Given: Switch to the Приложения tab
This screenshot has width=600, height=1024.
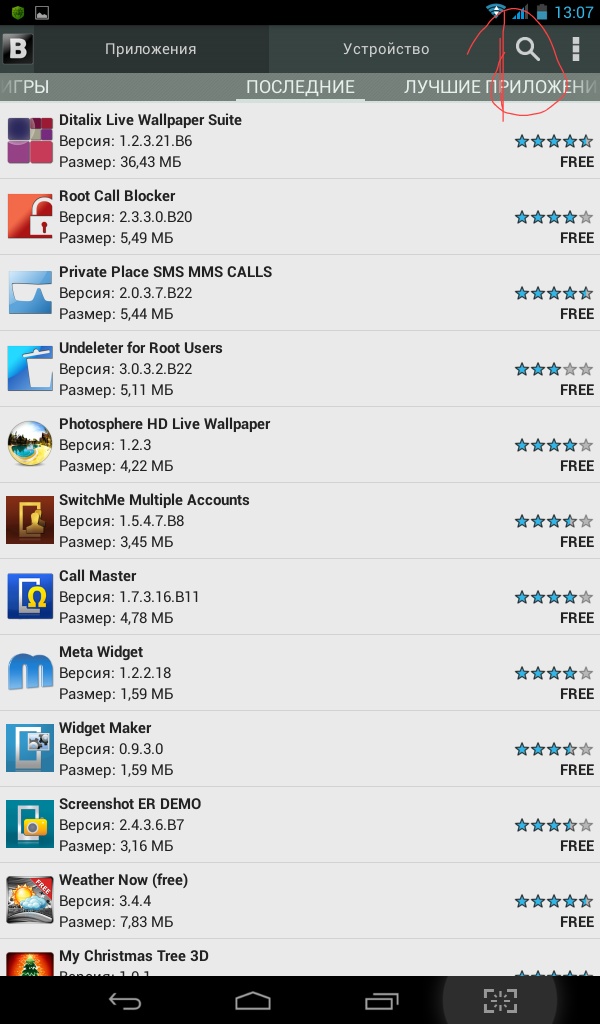Looking at the screenshot, I should click(150, 48).
